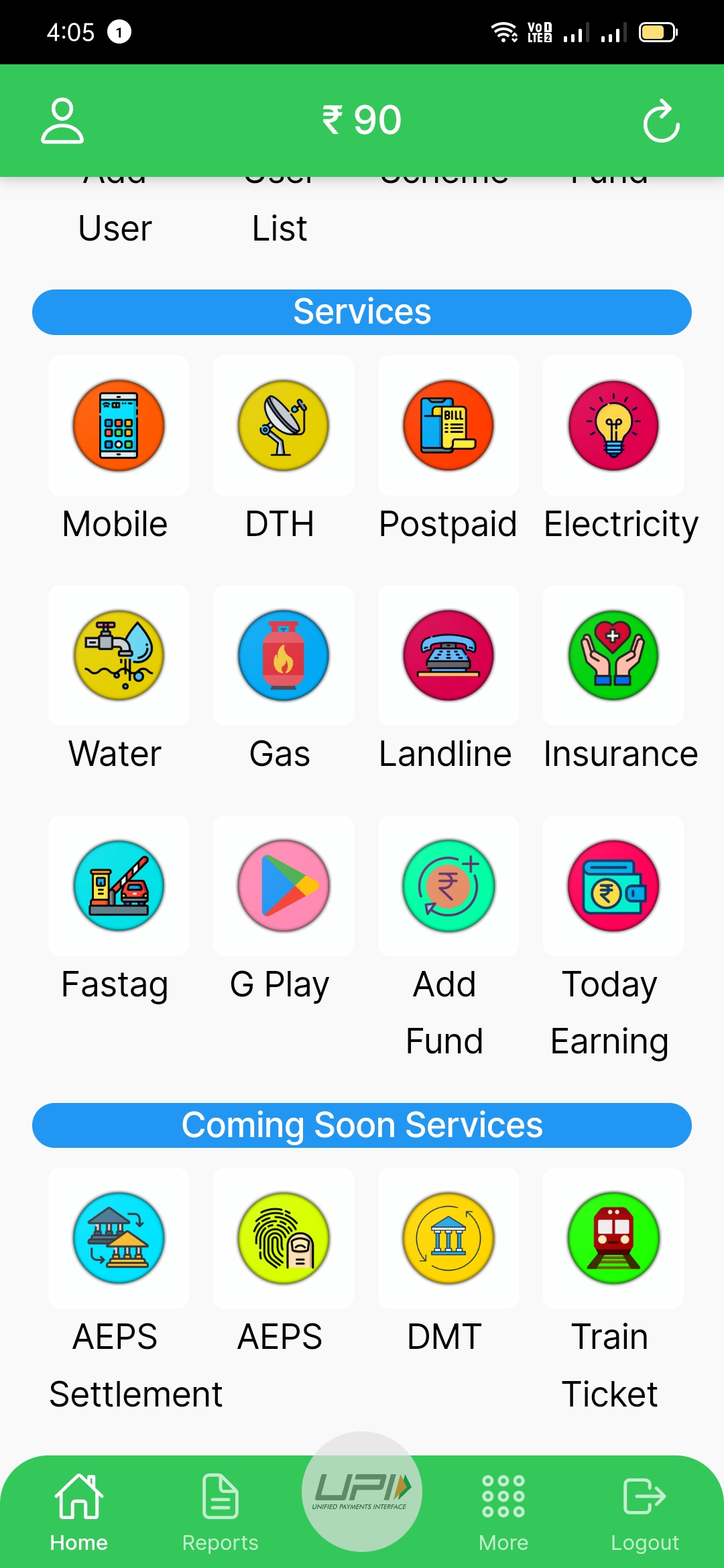
Task: Open the DMT service icon
Action: click(448, 1238)
